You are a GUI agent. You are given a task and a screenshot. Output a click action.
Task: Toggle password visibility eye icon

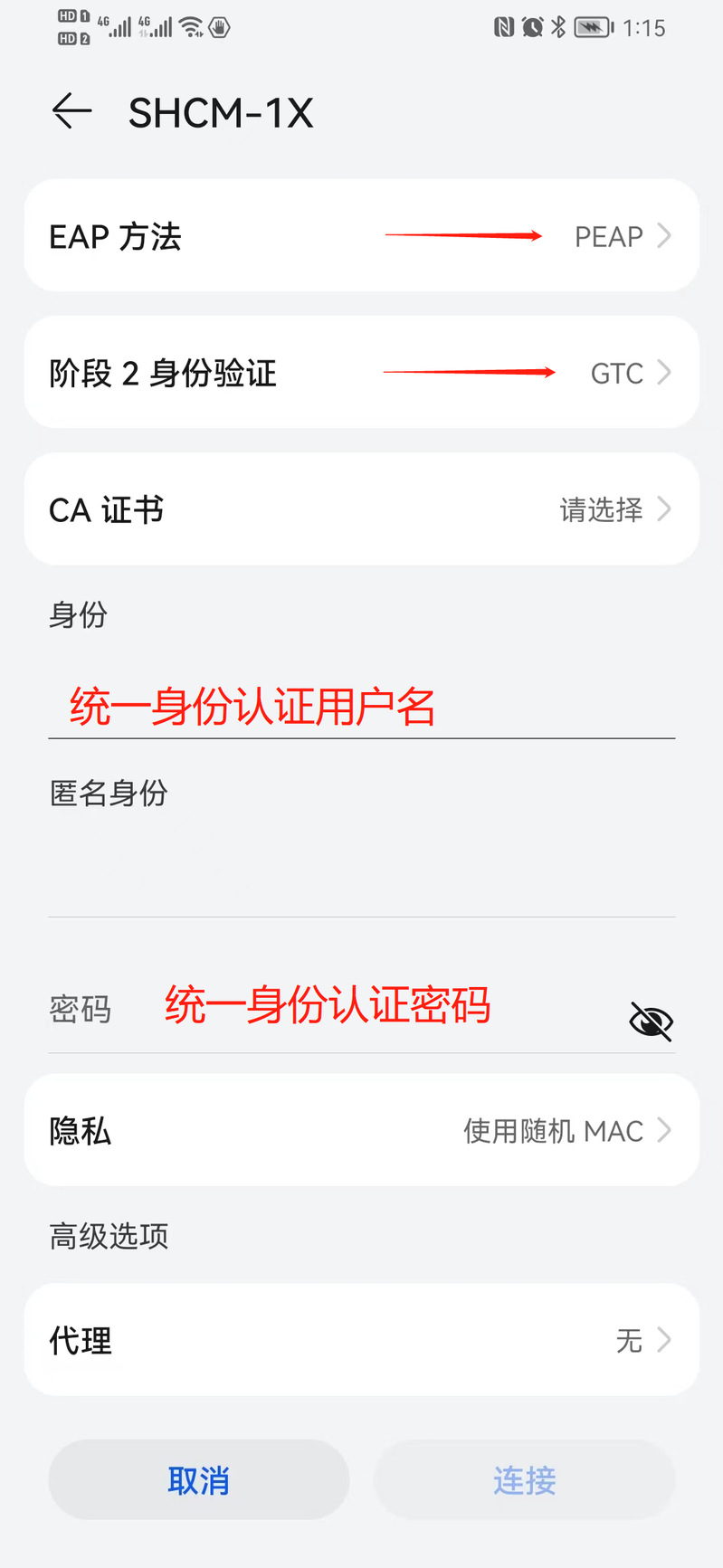click(651, 1022)
